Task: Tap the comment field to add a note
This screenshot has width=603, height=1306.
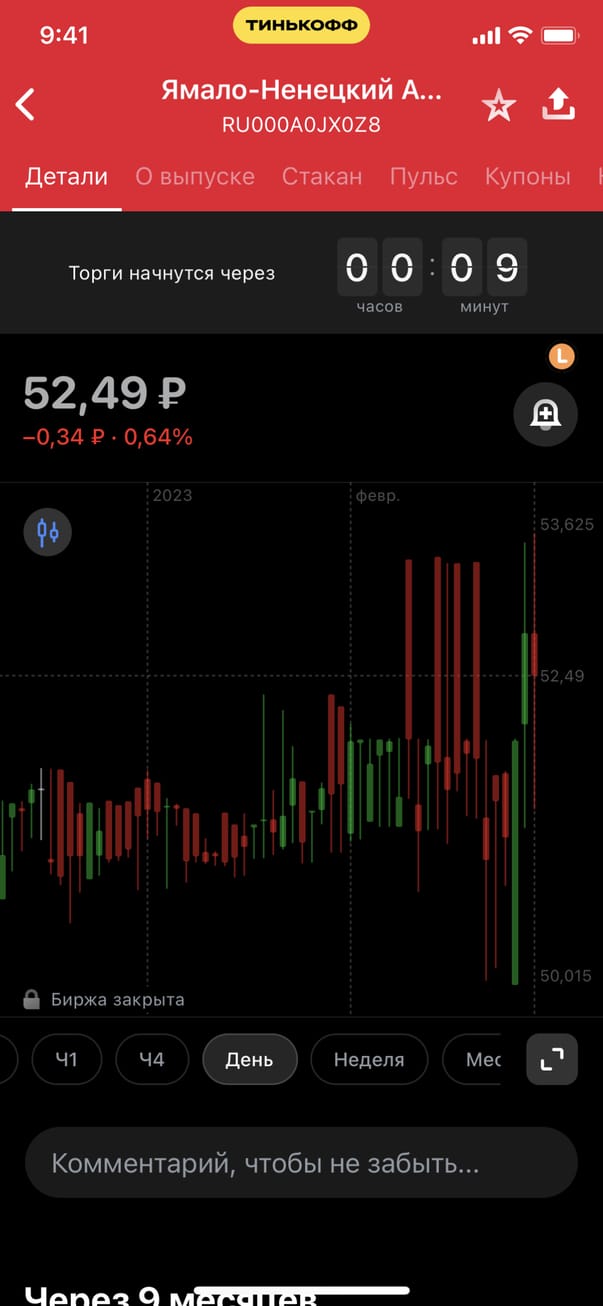Action: [x=301, y=1163]
